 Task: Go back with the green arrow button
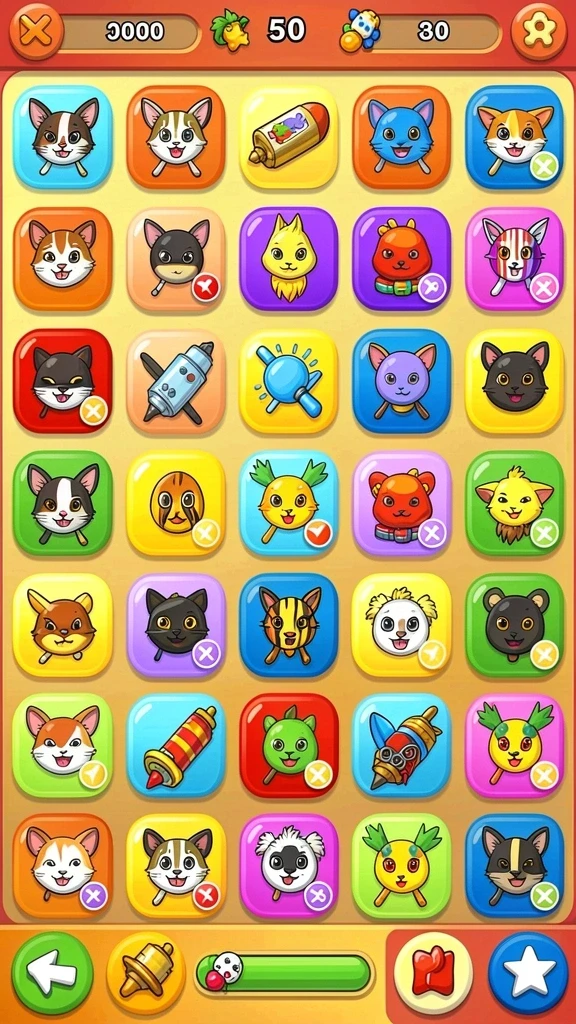(x=52, y=973)
